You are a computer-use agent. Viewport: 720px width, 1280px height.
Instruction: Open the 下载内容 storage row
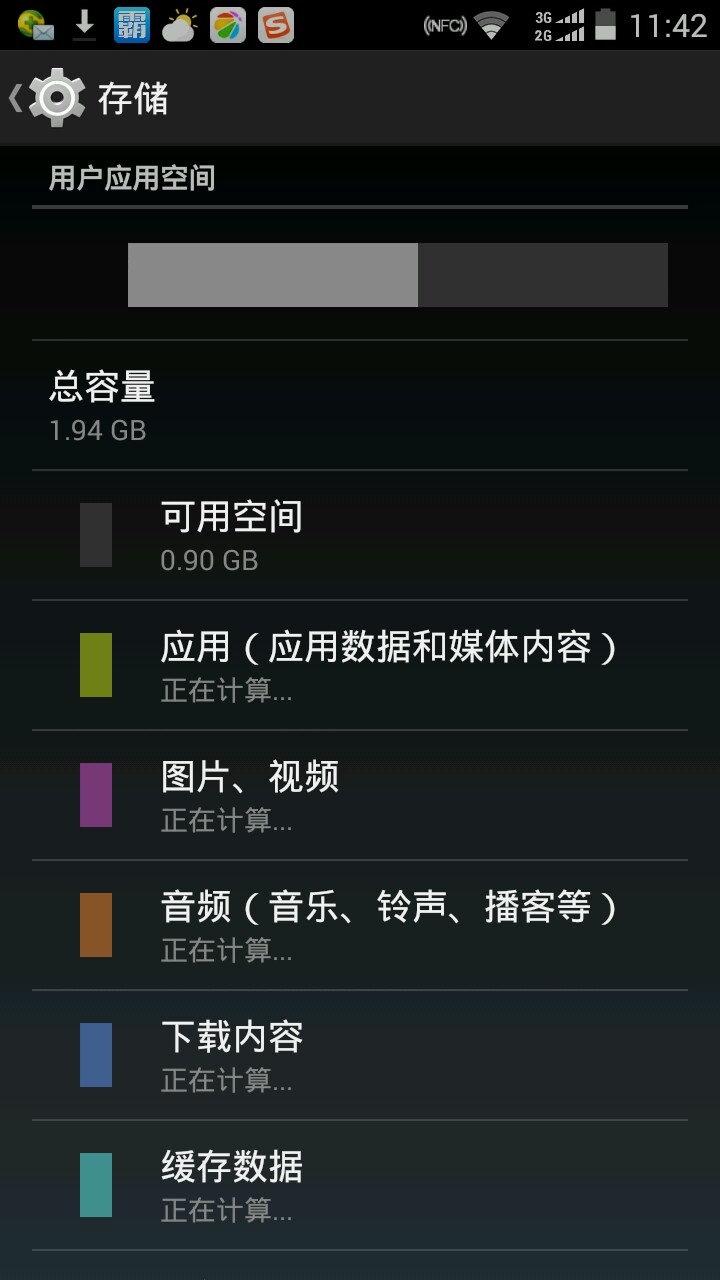[x=360, y=1055]
